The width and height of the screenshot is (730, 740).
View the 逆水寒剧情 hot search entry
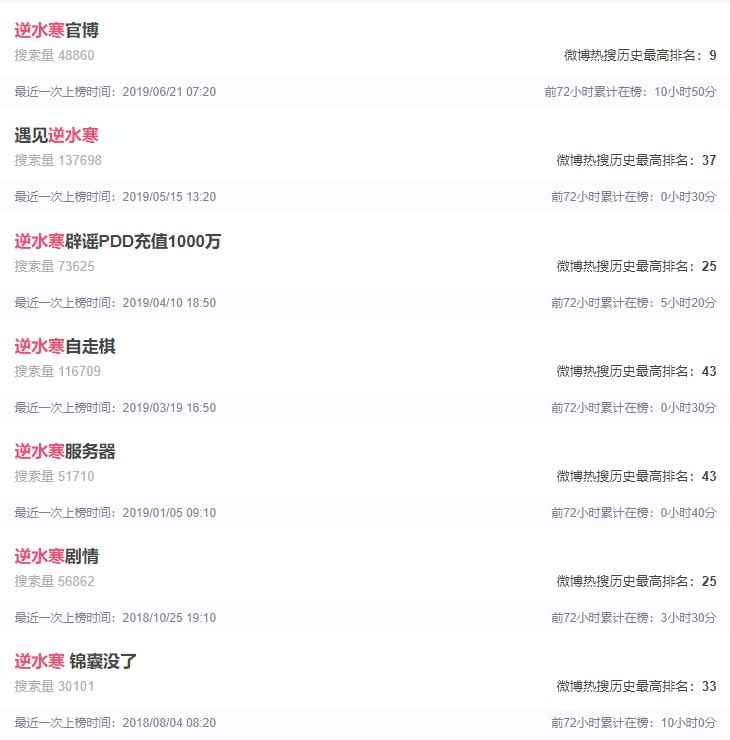coord(57,556)
